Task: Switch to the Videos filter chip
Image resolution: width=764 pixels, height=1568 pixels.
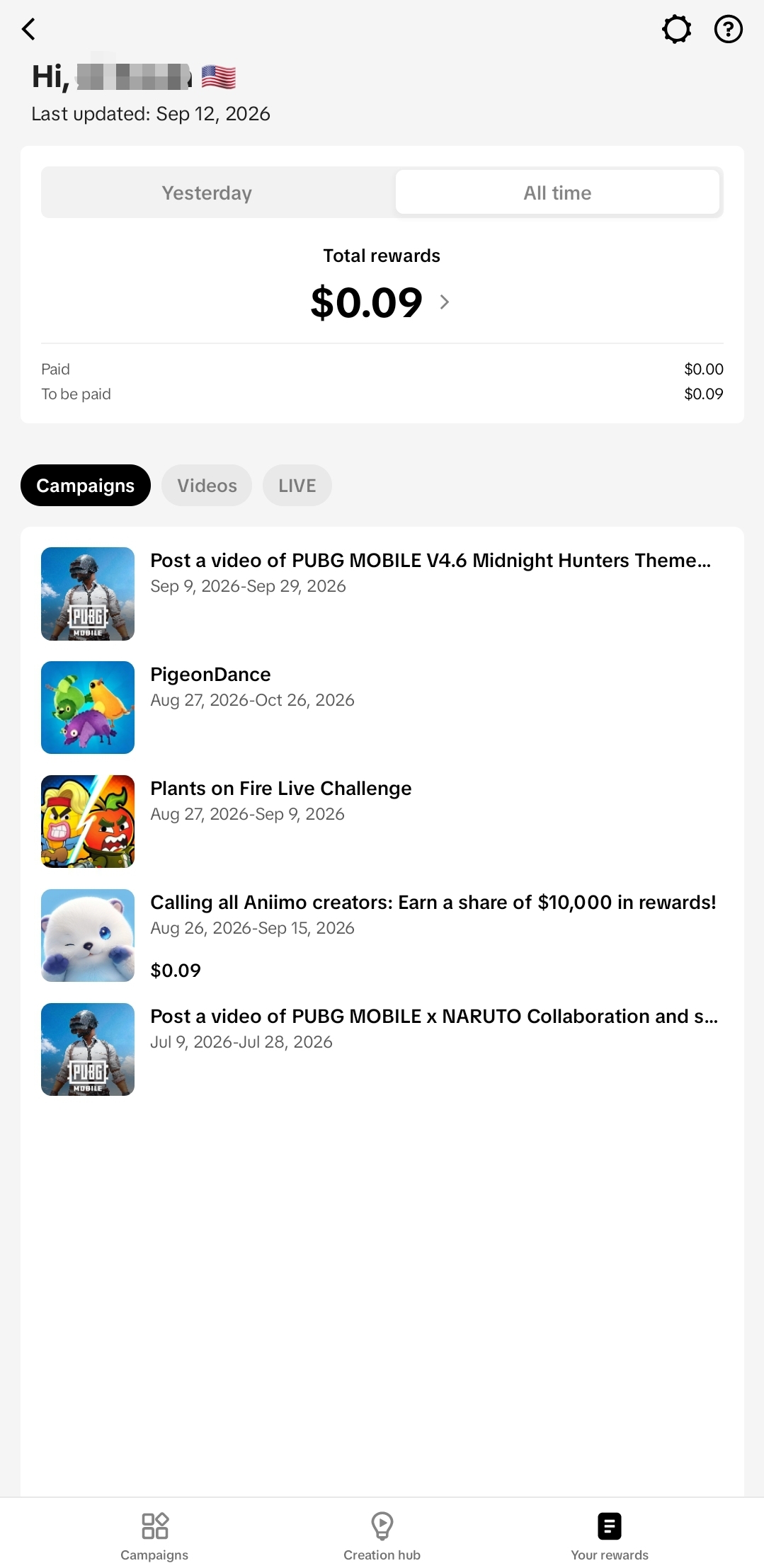Action: pos(207,486)
